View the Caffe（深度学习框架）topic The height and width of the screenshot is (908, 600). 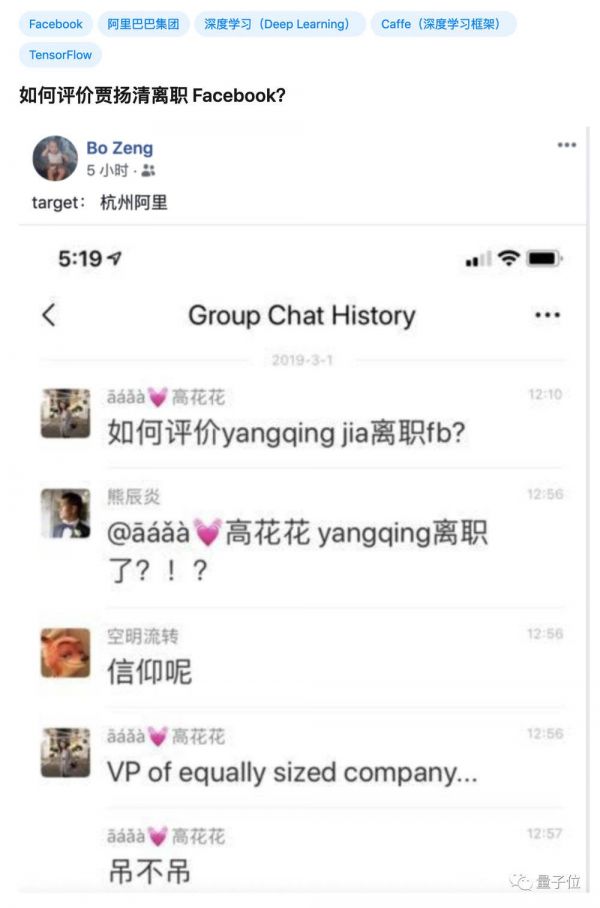(x=443, y=24)
